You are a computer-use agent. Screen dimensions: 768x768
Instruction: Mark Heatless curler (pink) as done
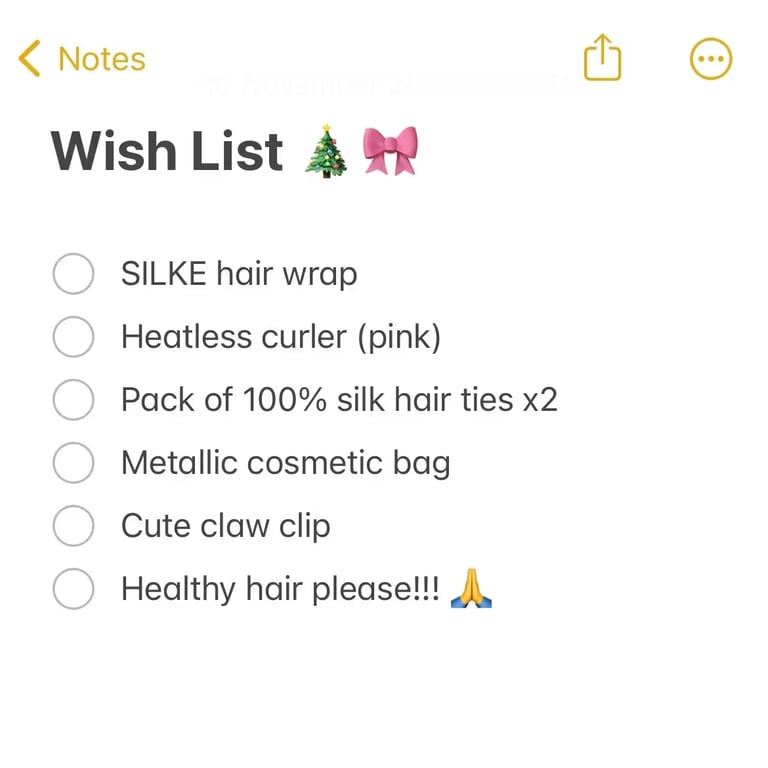point(73,337)
